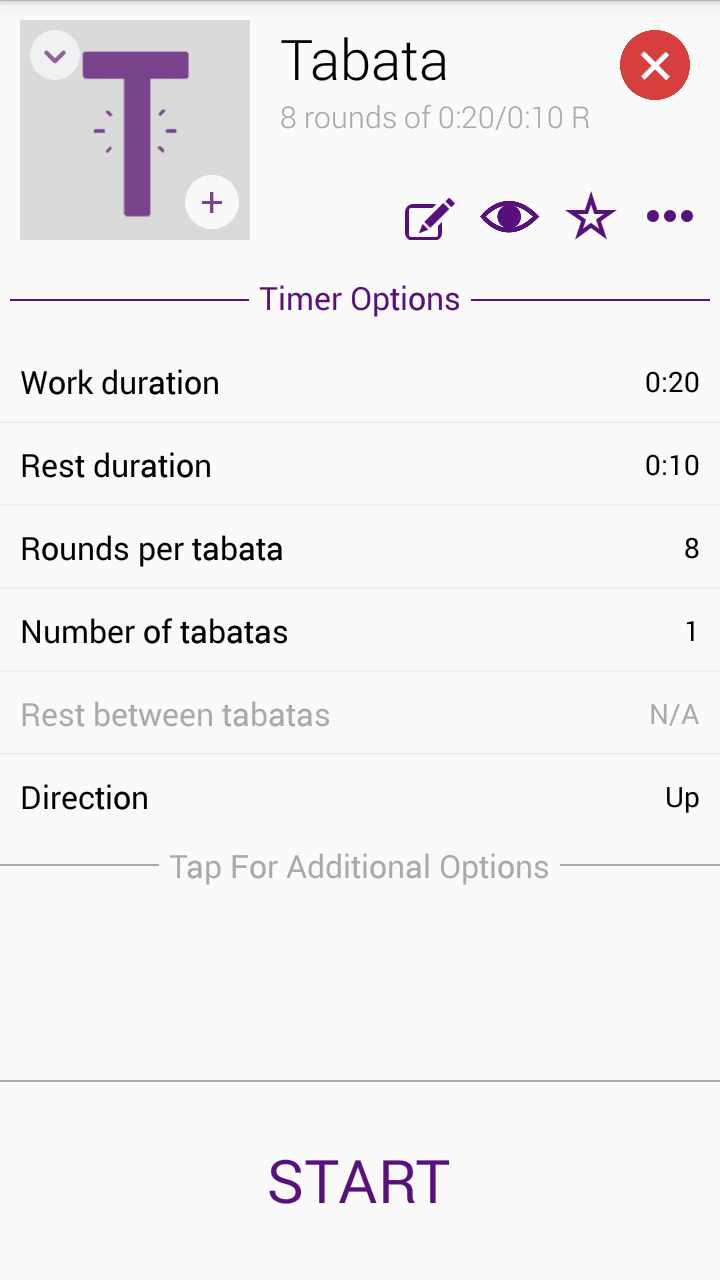Toggle the Rest between tabatas setting

360,714
